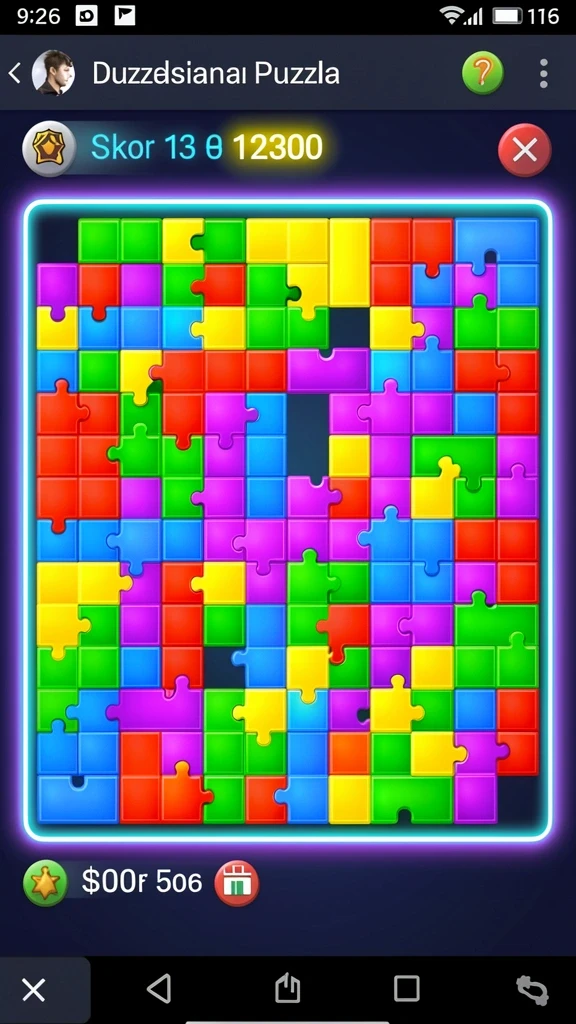Tap the system back triangle
Viewport: 576px width, 1024px height.
click(x=159, y=989)
